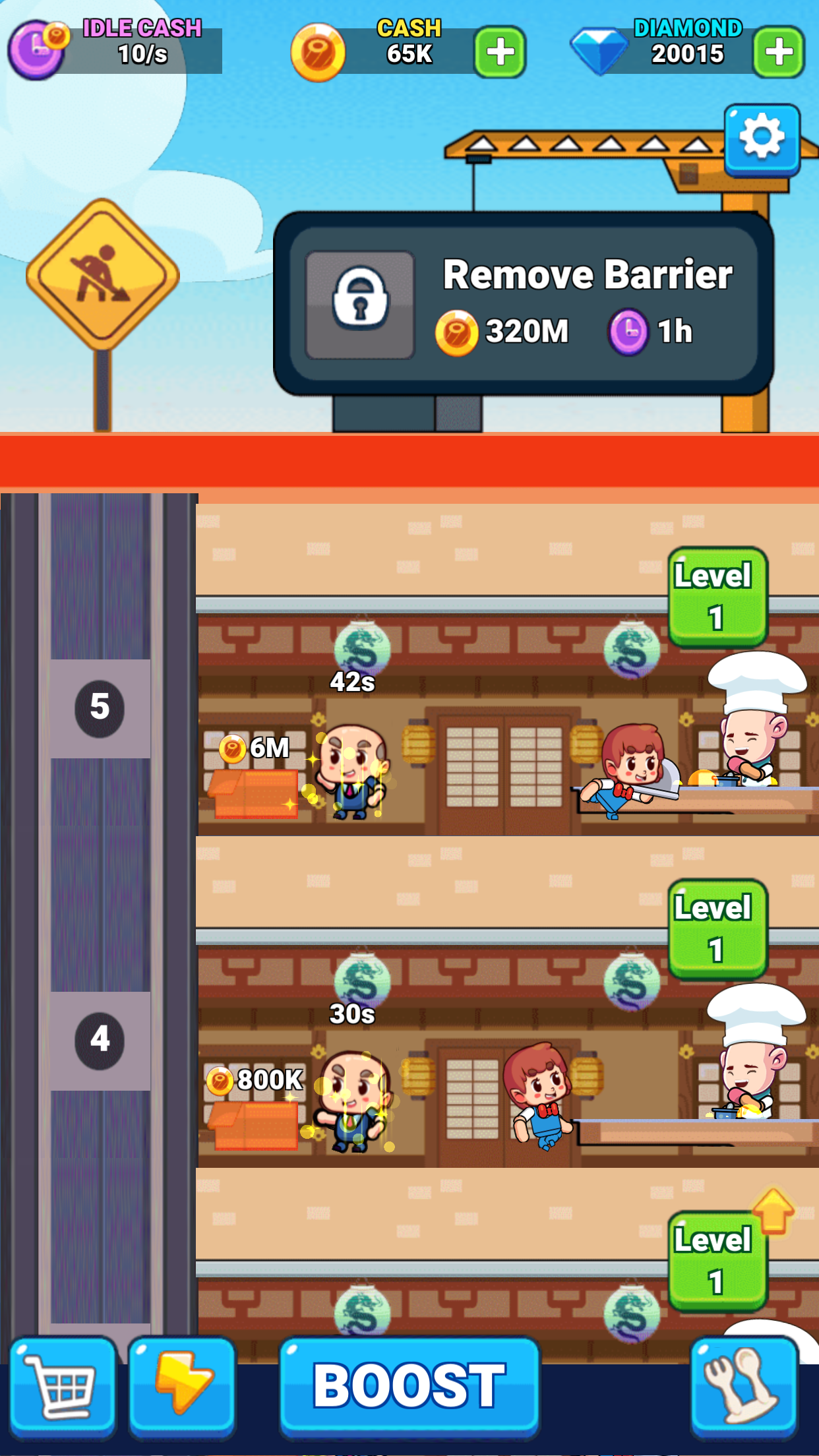Tap the idle cash clock icon
Image resolution: width=819 pixels, height=1456 pixels.
pyautogui.click(x=37, y=51)
